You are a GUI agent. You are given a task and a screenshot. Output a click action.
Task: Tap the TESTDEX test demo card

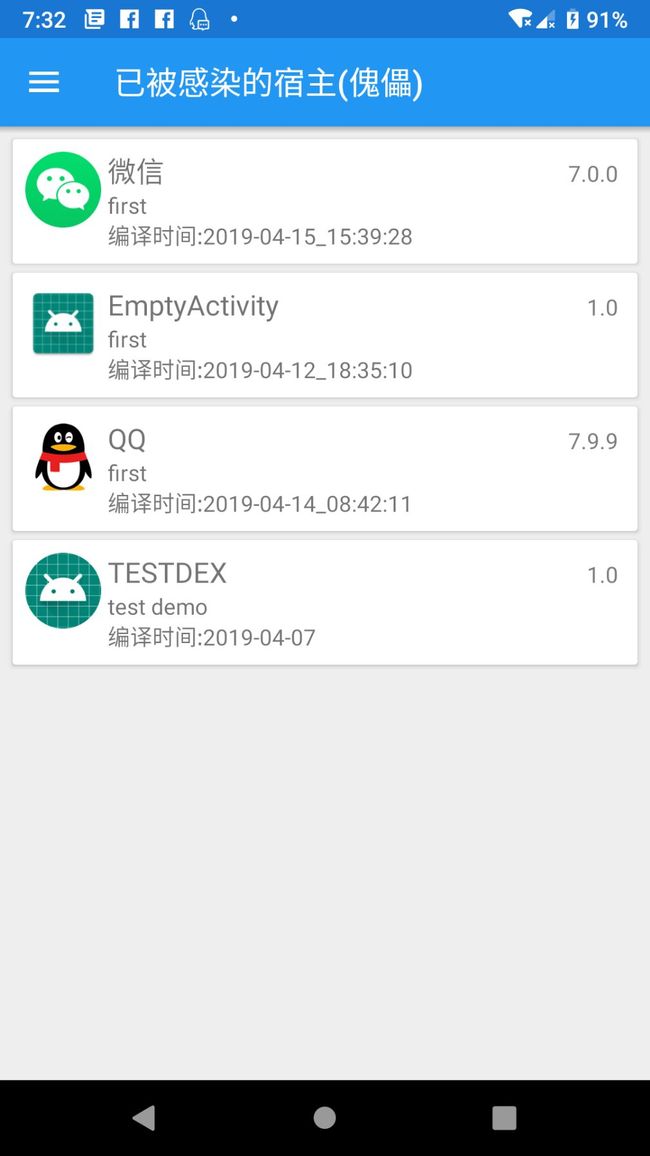325,602
